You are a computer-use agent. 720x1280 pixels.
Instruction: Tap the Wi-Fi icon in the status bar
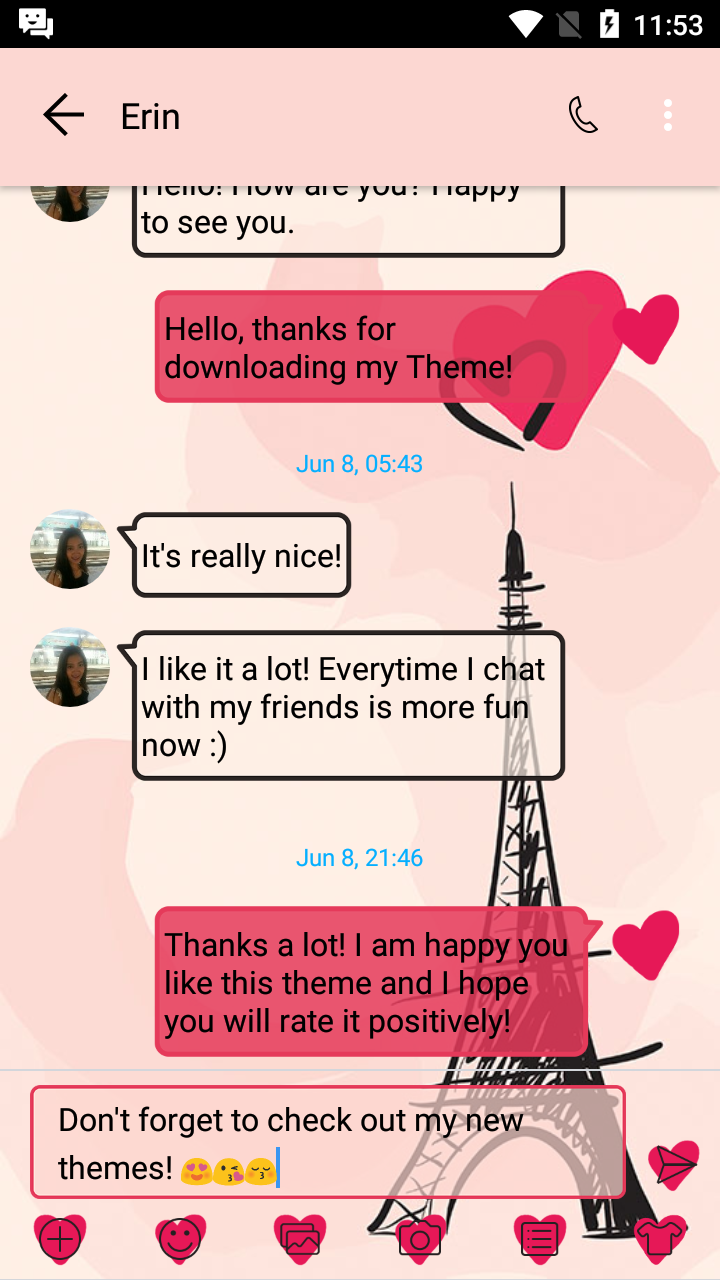[x=525, y=22]
